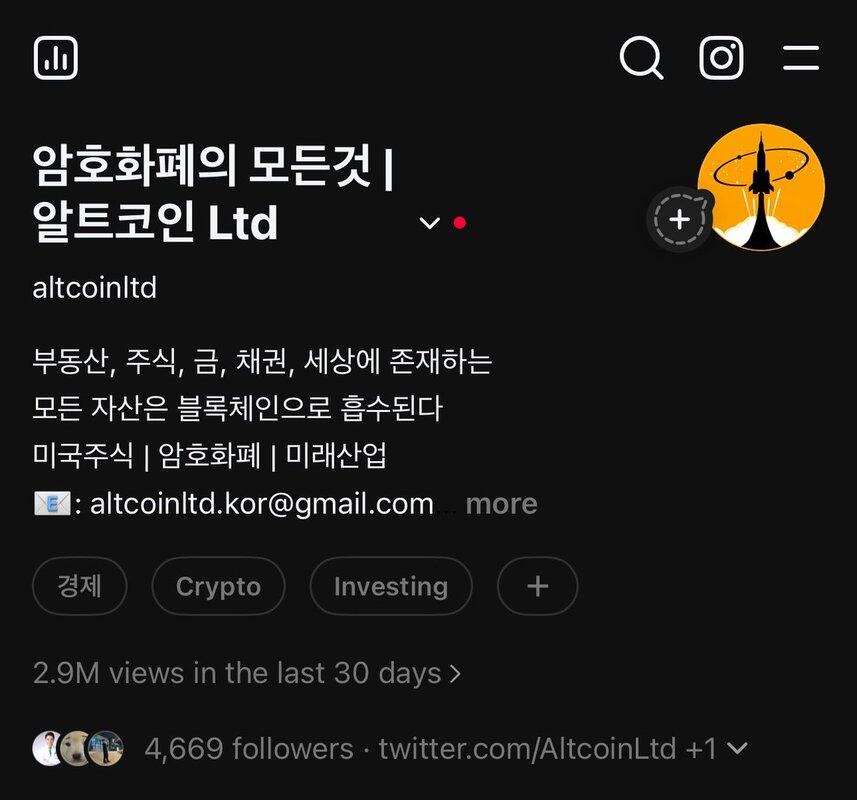Open the two-line menu
The image size is (857, 800).
click(801, 58)
